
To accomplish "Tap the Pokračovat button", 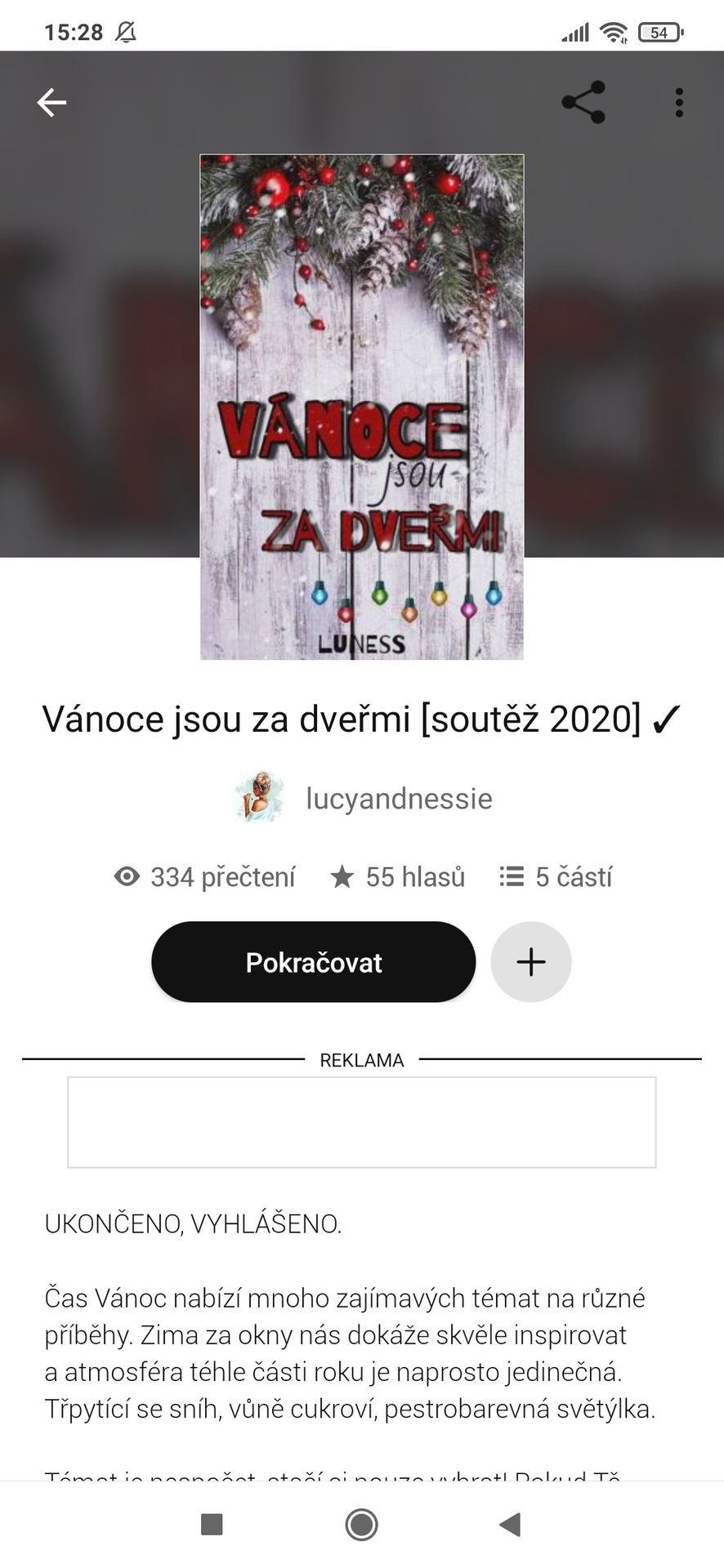I will (313, 962).
